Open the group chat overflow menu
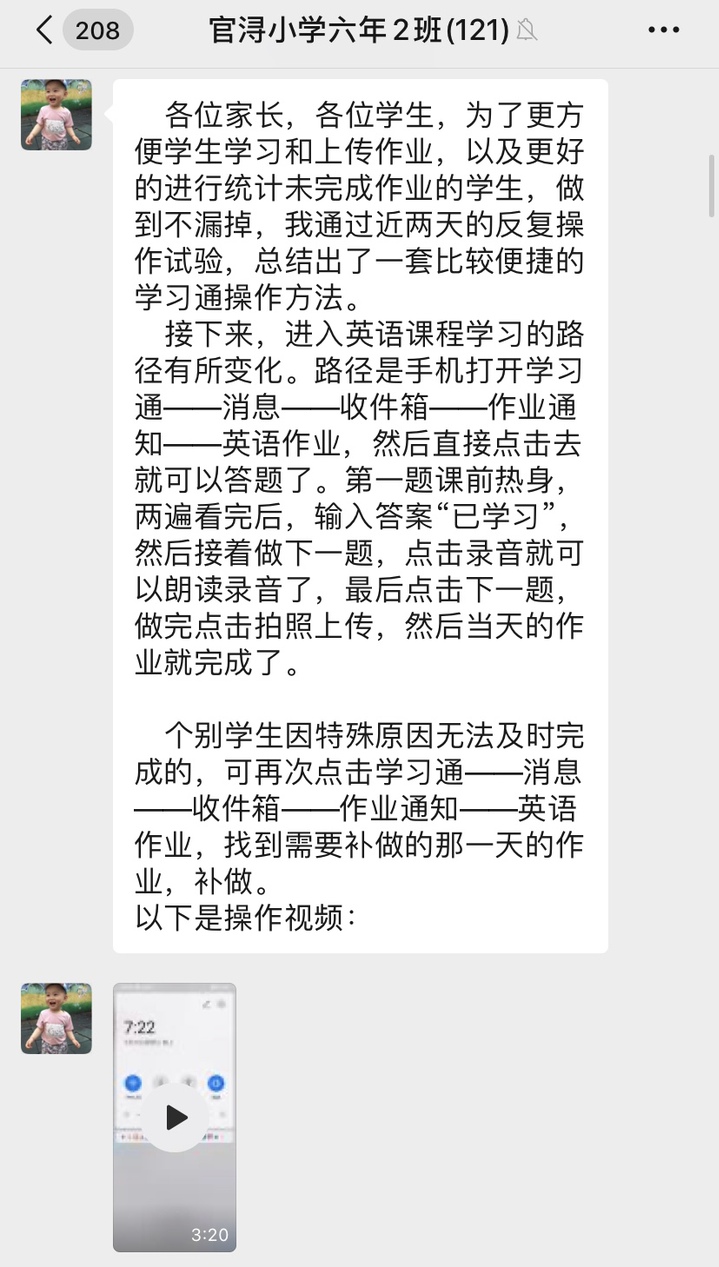The height and width of the screenshot is (1267, 719). click(x=663, y=31)
